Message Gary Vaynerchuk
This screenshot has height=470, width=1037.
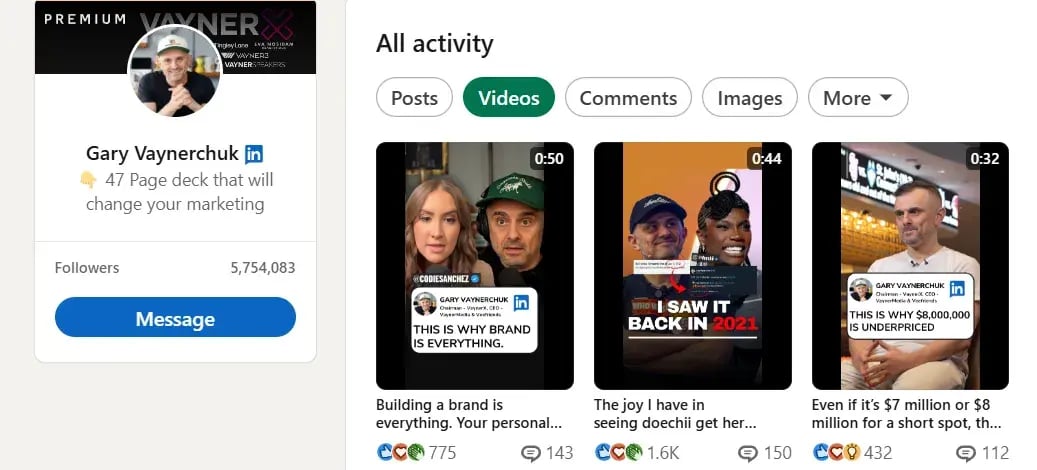175,319
